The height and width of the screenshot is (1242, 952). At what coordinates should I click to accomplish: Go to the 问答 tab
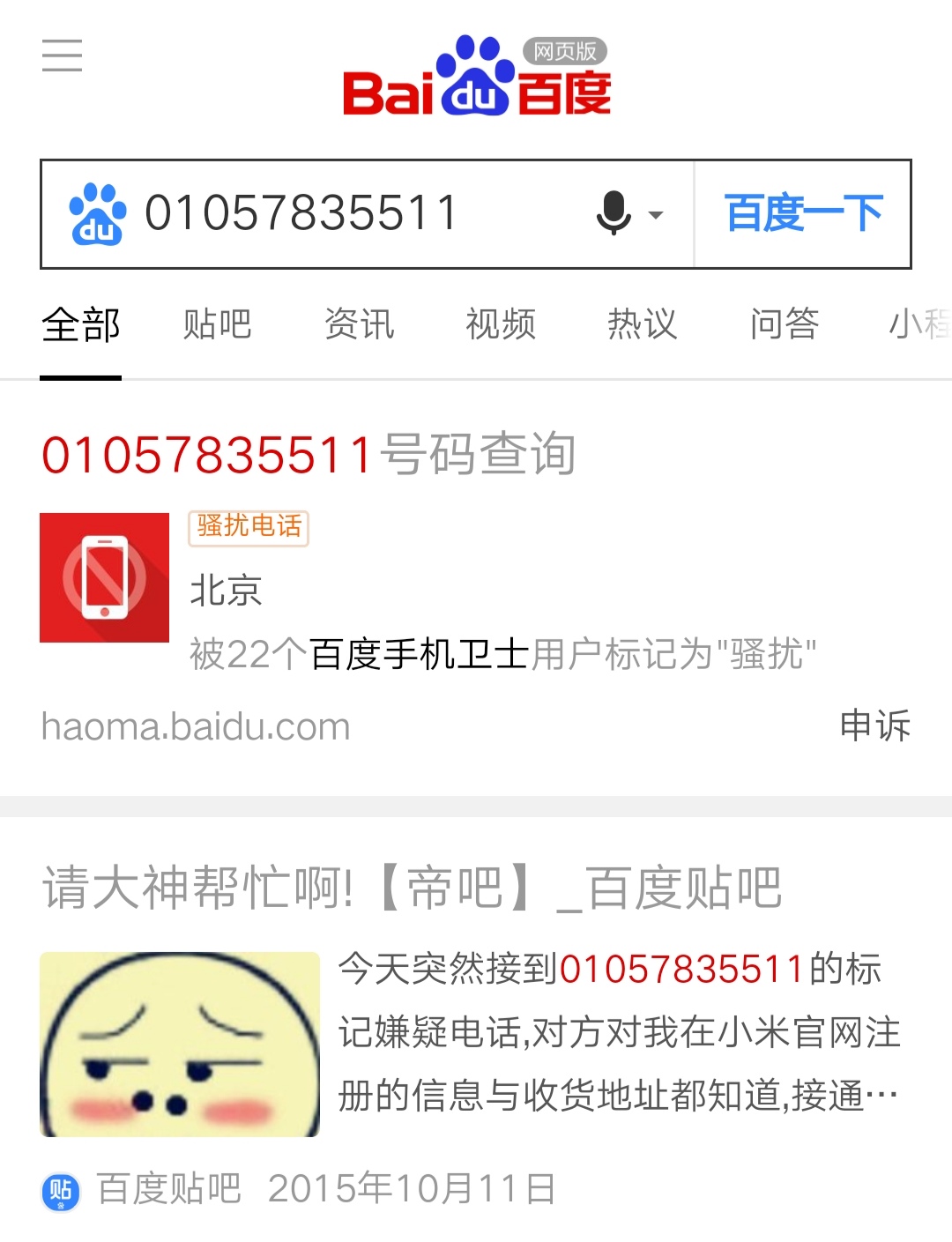[x=785, y=324]
